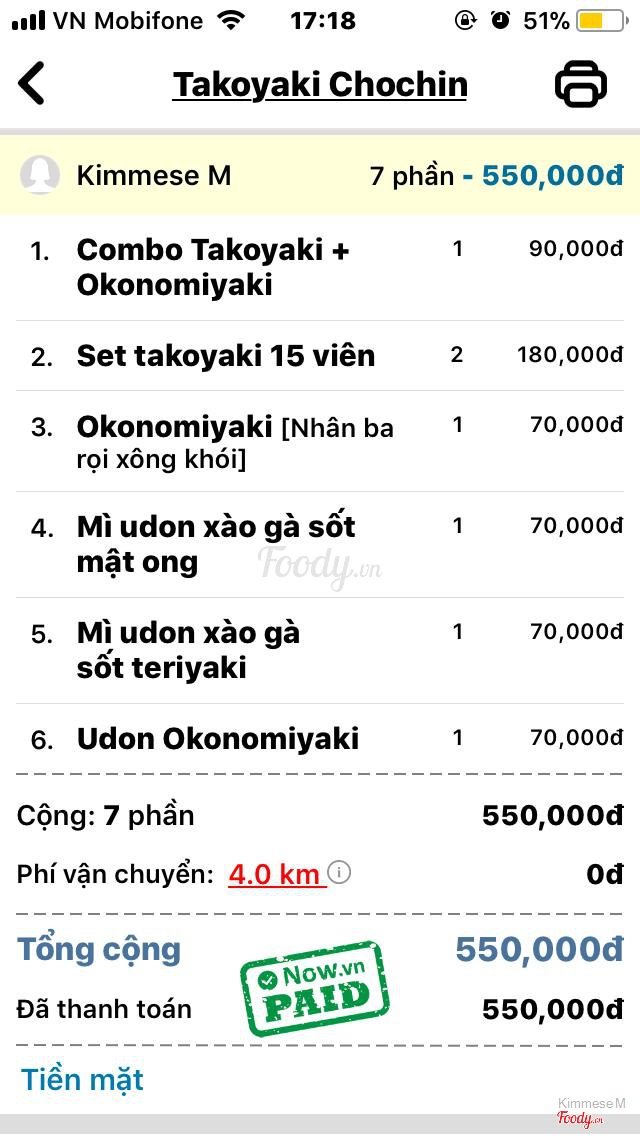Go back using the arrow icon
This screenshot has width=640, height=1136.
click(32, 83)
